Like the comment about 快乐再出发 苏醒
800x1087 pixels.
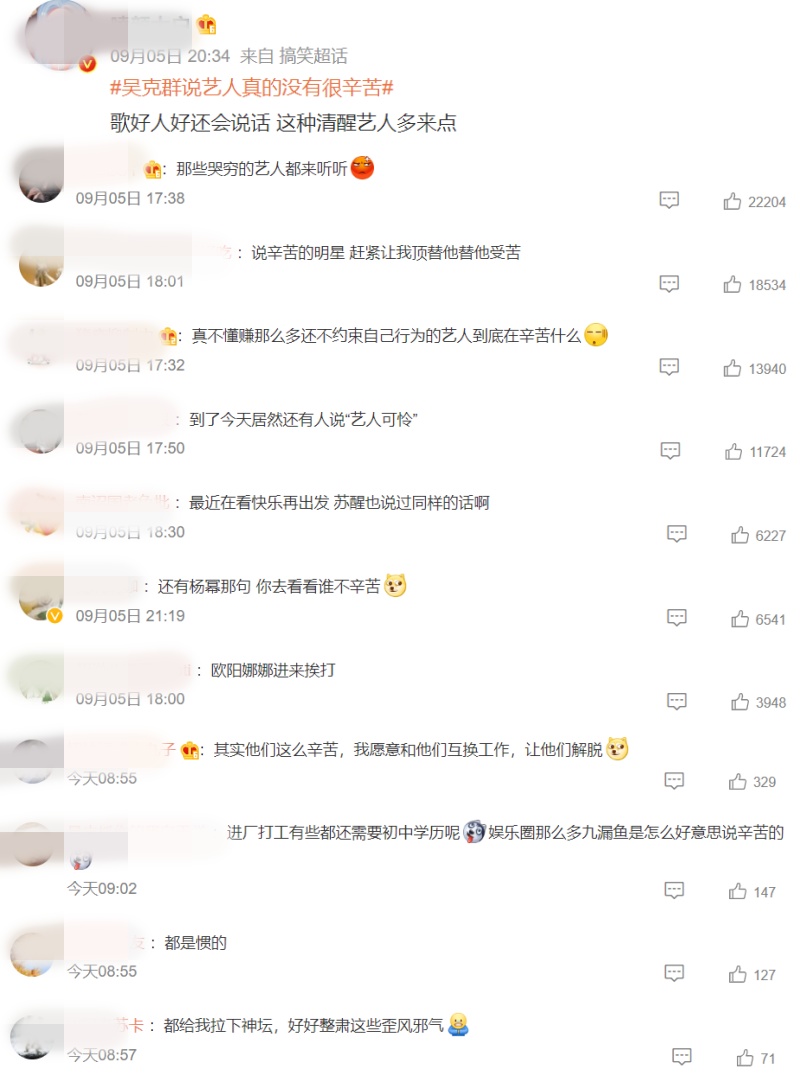[x=739, y=536]
